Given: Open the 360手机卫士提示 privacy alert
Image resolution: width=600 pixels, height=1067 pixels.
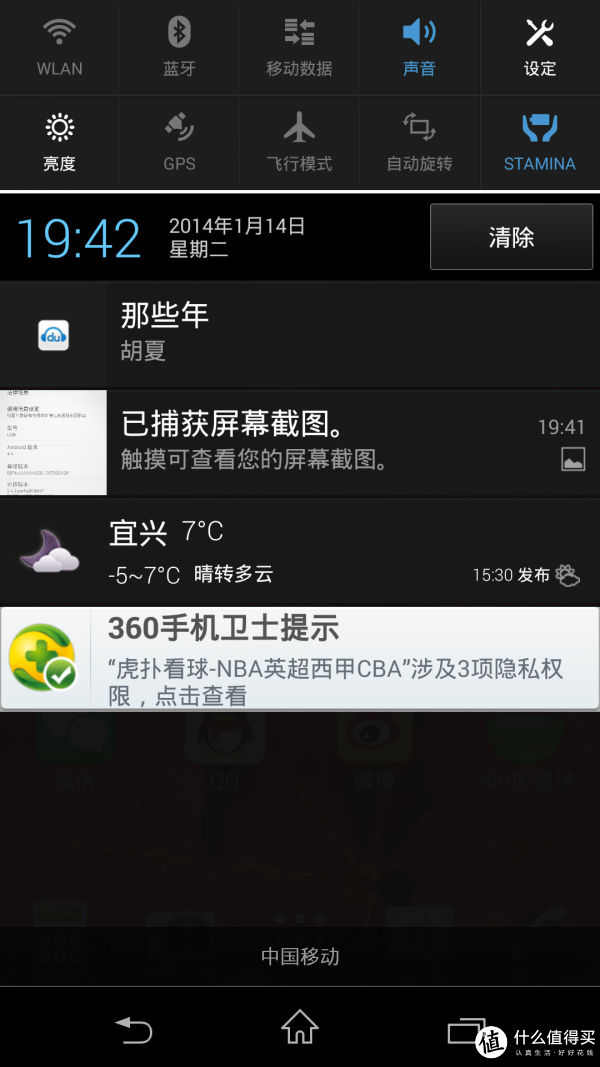Looking at the screenshot, I should [x=300, y=658].
